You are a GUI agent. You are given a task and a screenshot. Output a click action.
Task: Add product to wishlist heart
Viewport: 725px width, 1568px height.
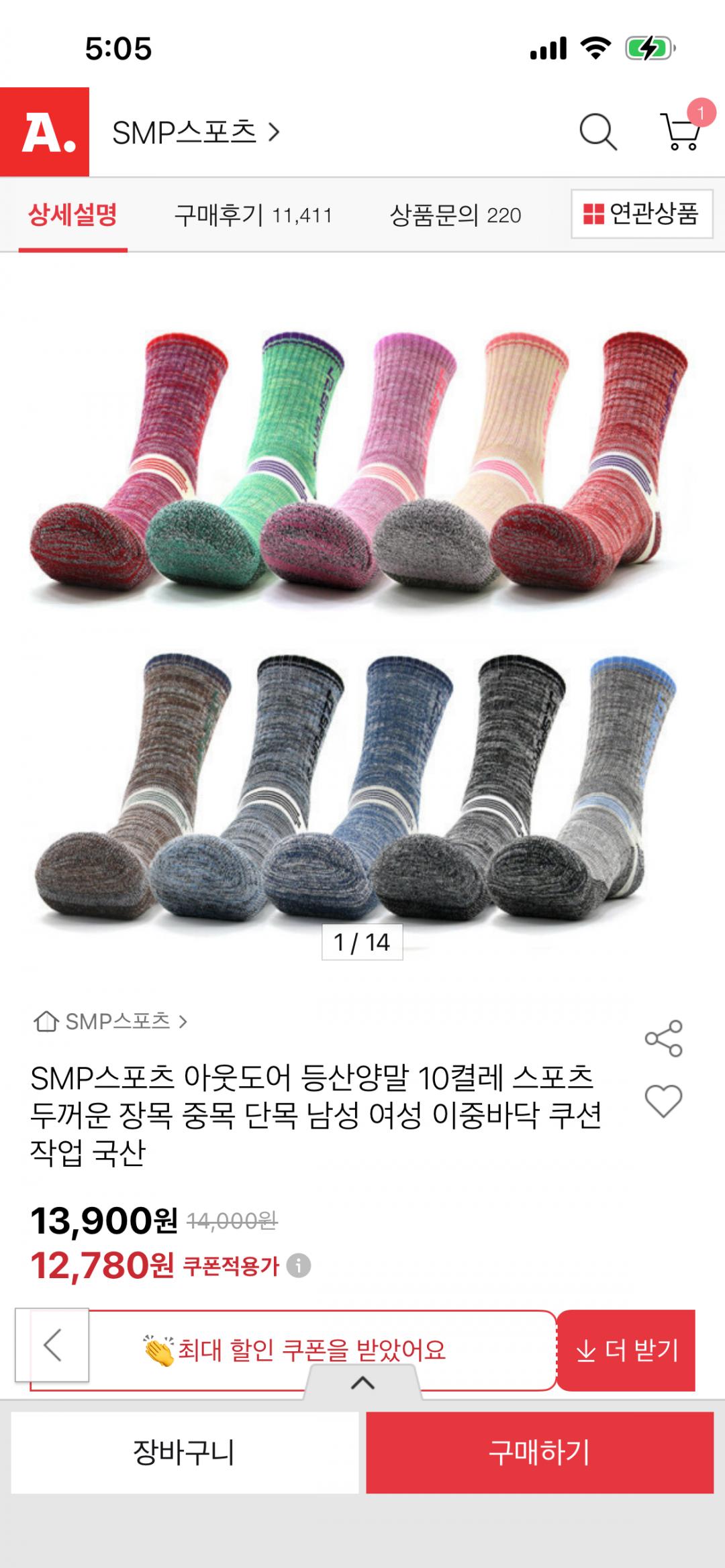click(x=663, y=1101)
